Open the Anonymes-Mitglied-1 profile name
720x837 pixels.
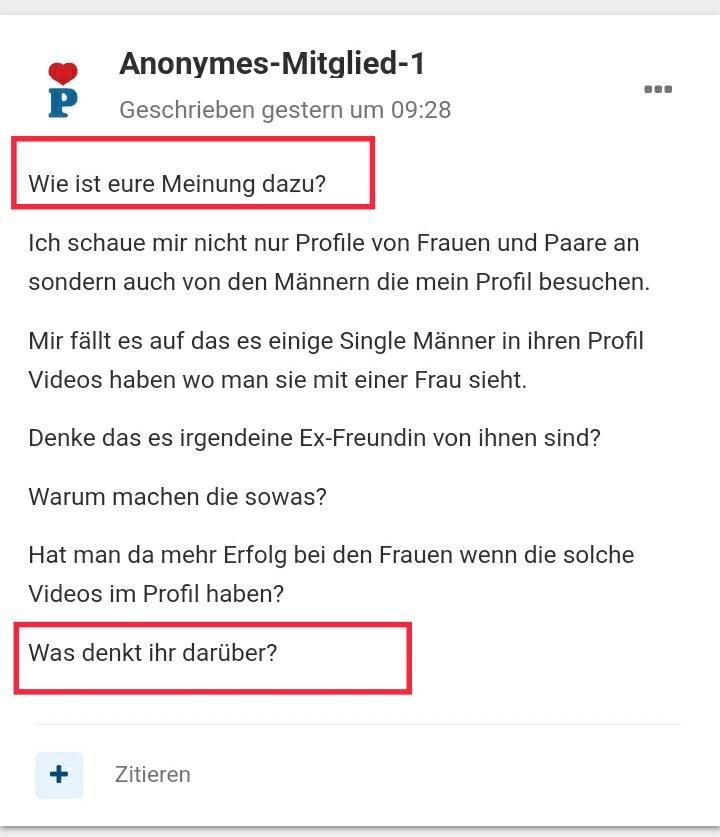(272, 64)
